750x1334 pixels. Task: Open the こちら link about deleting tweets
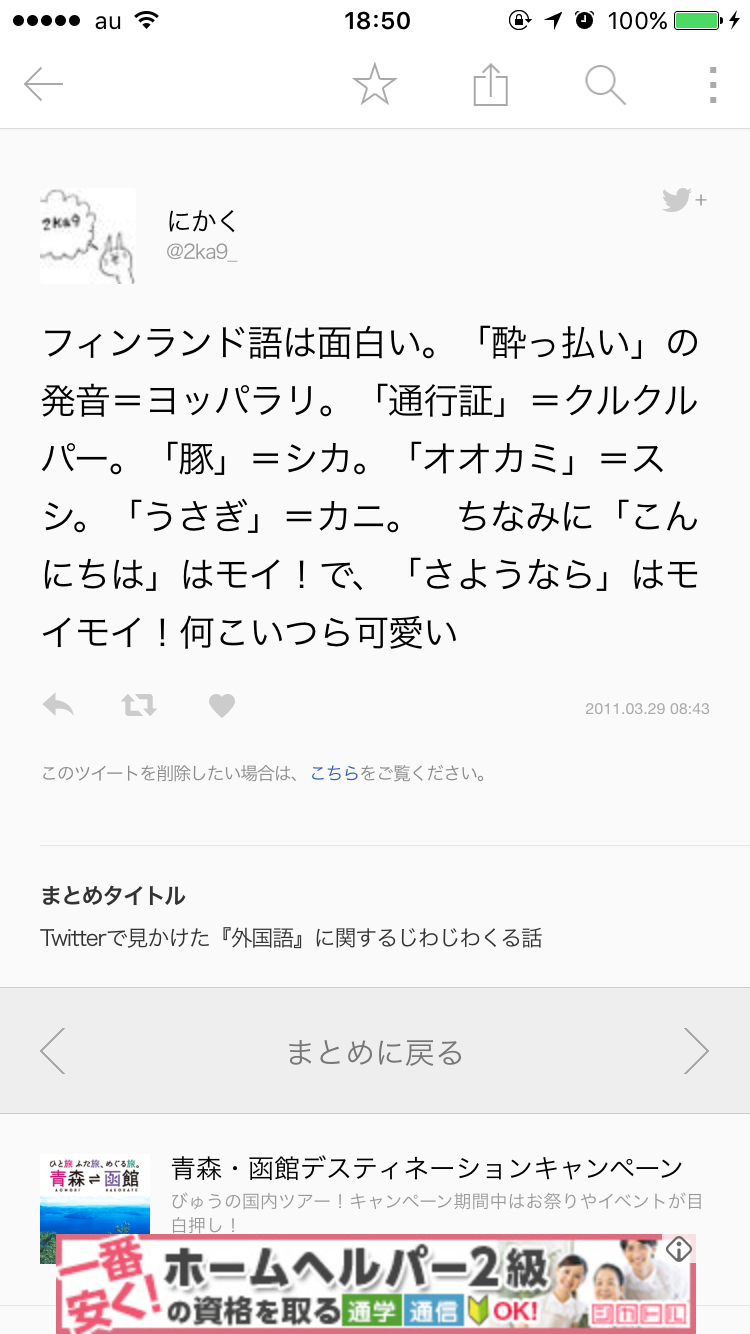pyautogui.click(x=334, y=773)
